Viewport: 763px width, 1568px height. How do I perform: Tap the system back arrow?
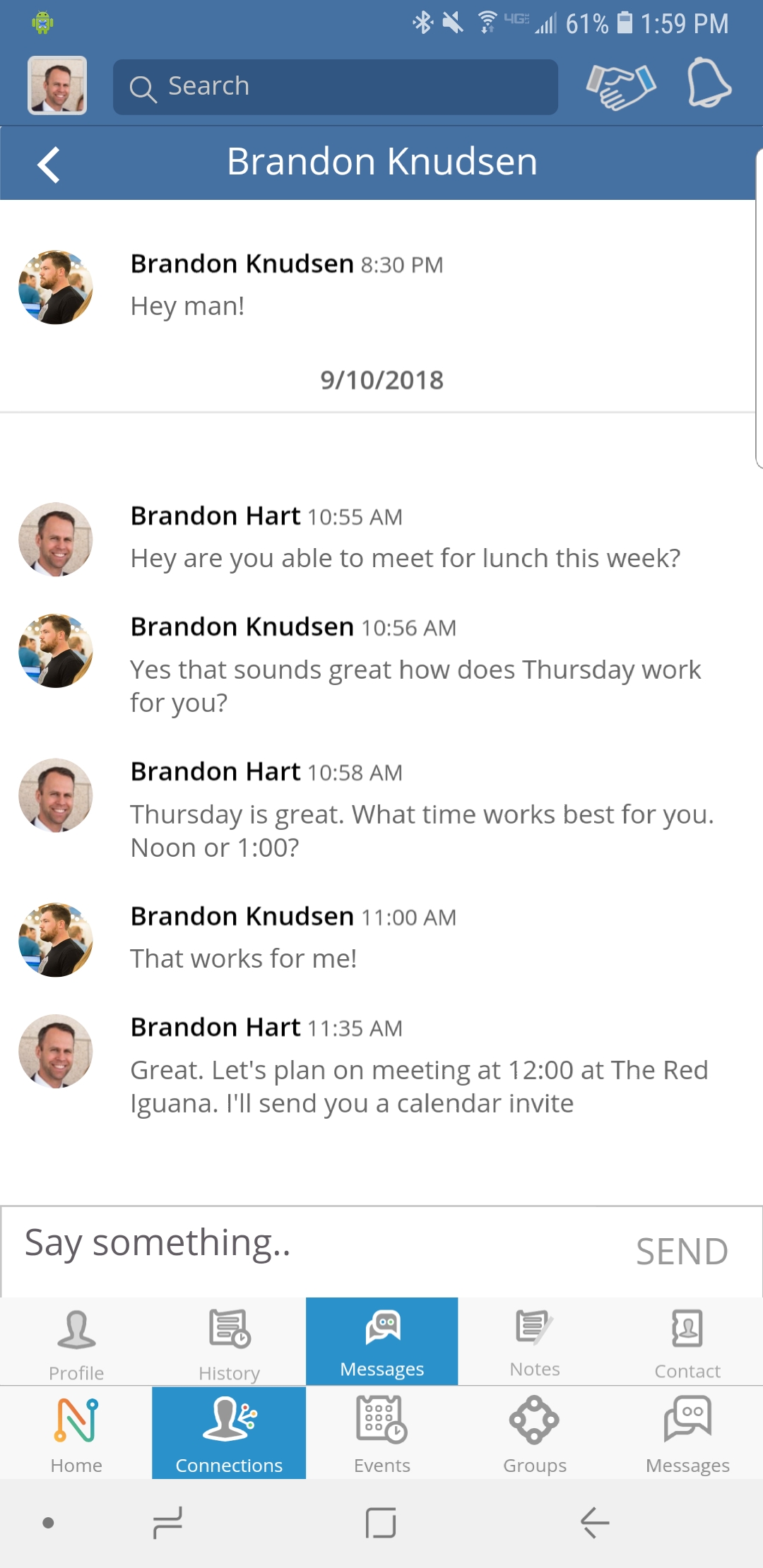pyautogui.click(x=595, y=1523)
